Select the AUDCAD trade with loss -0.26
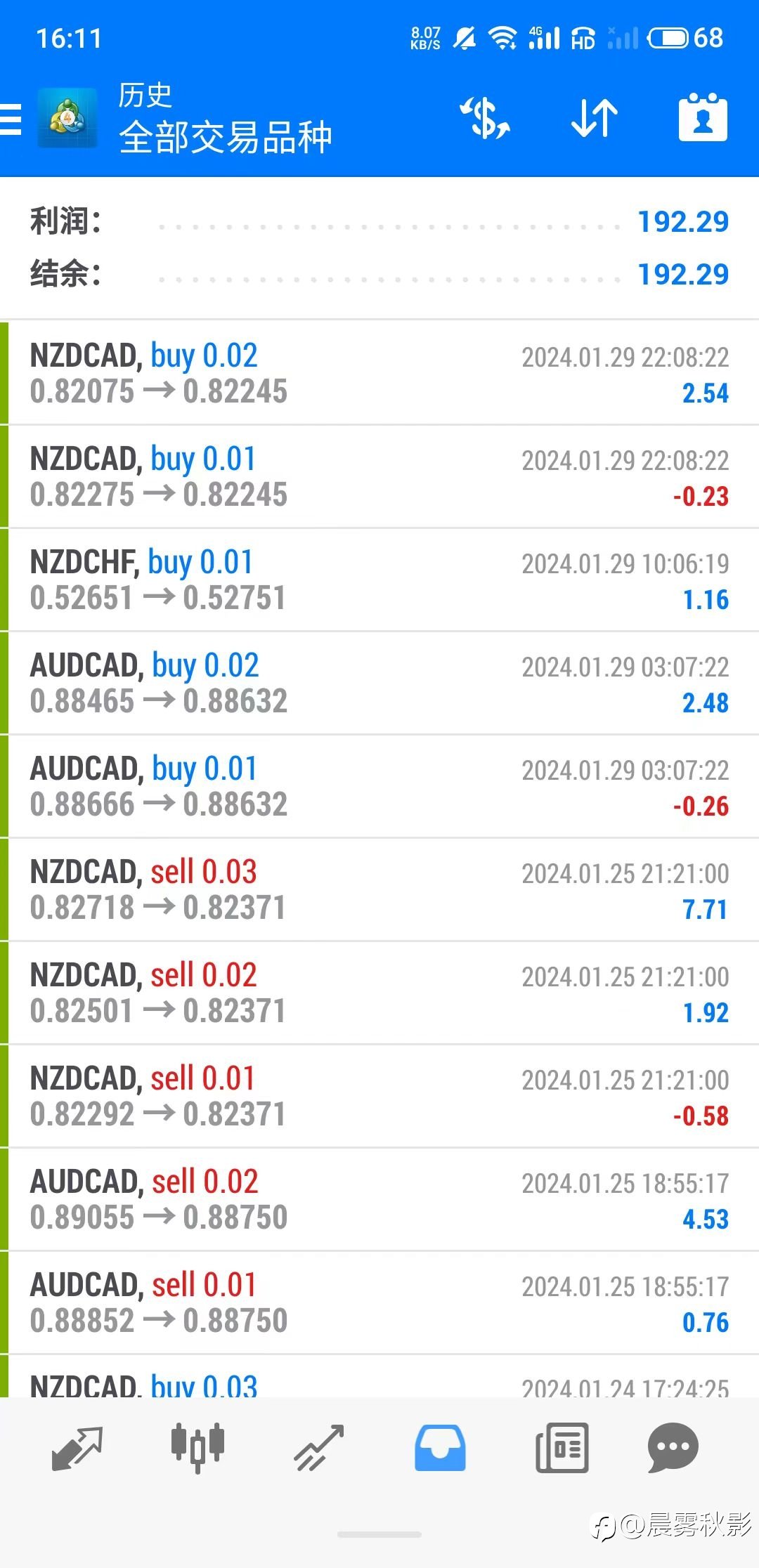The image size is (759, 1568). coord(379,786)
